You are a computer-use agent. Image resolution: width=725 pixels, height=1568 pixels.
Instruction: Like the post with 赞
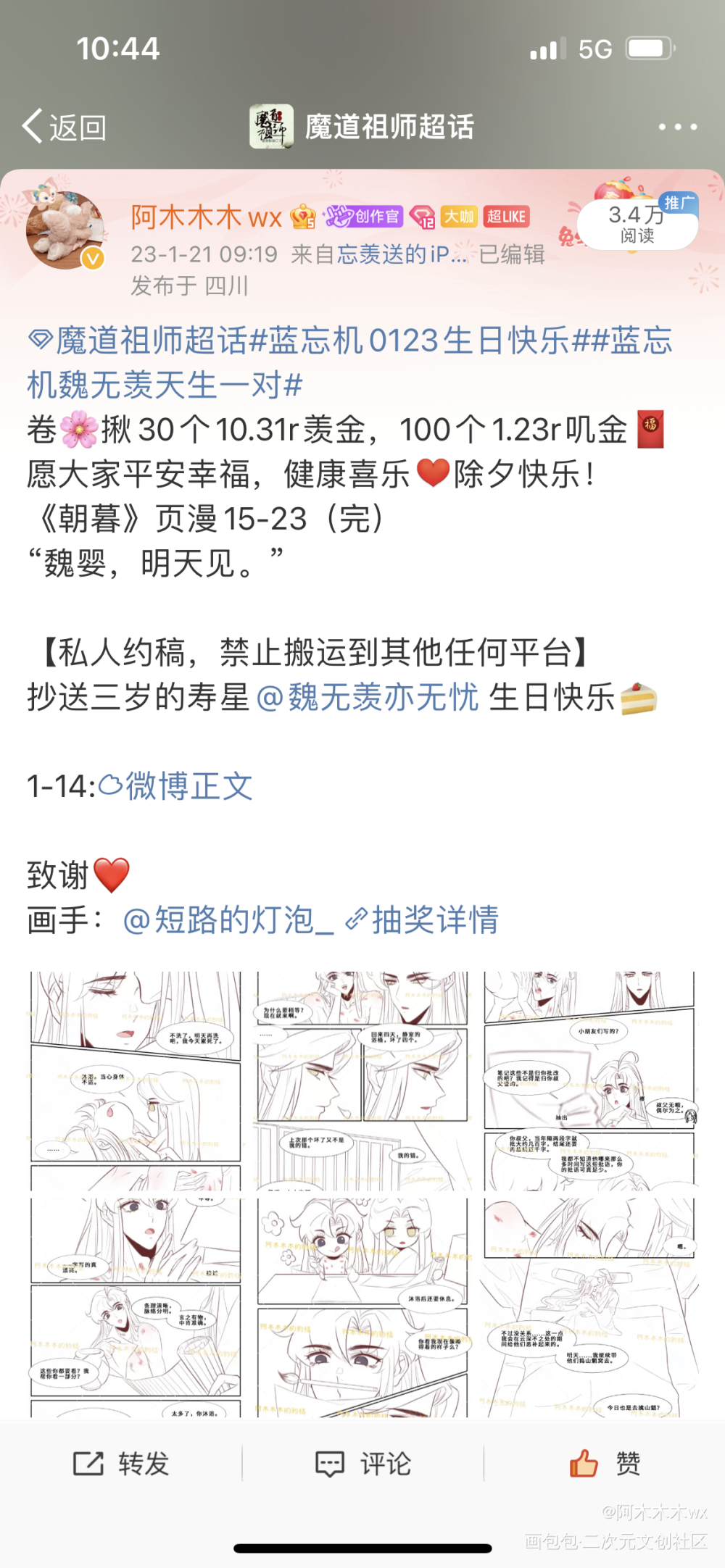click(605, 1464)
